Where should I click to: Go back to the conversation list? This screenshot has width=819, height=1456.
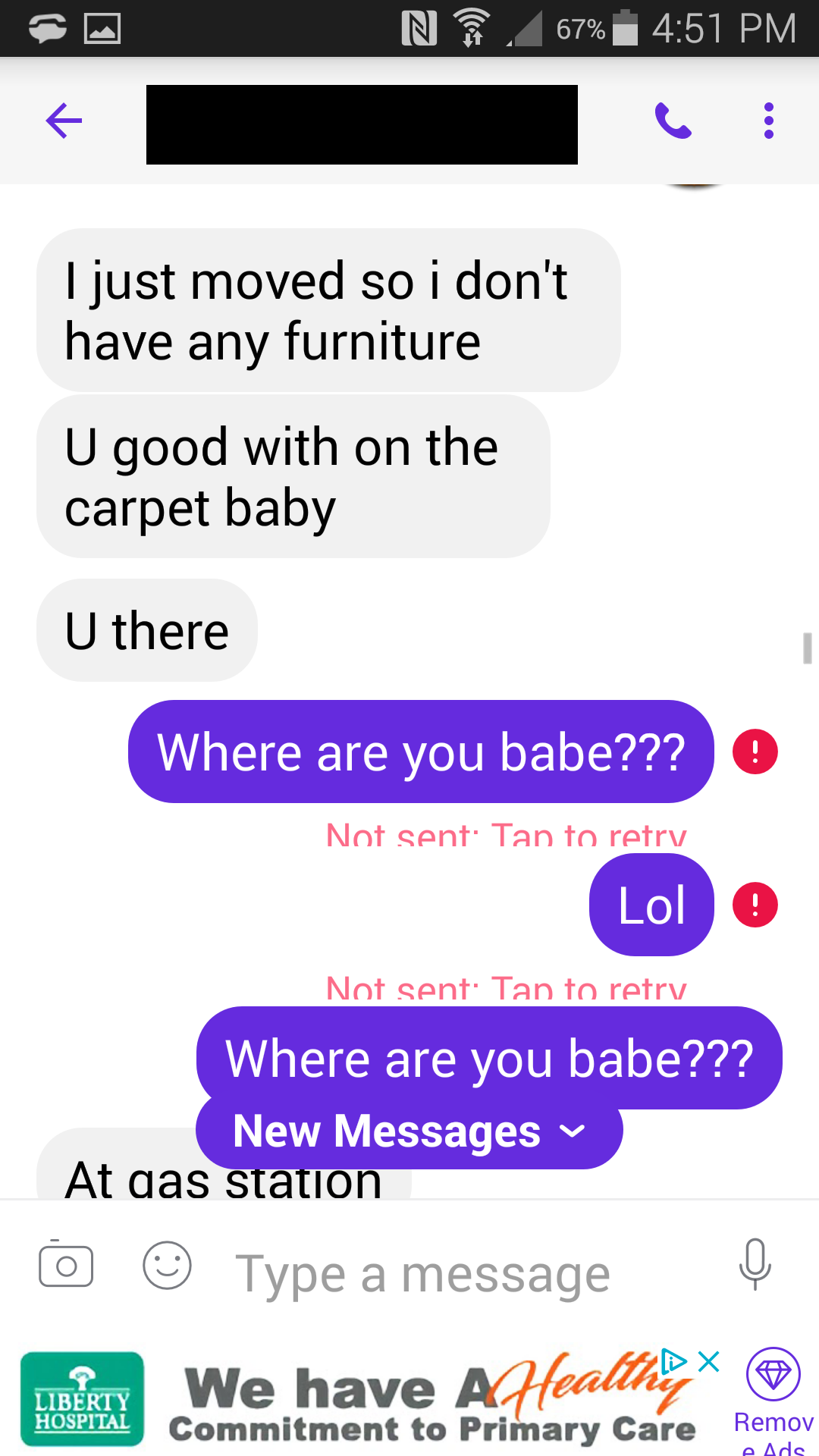(x=64, y=121)
